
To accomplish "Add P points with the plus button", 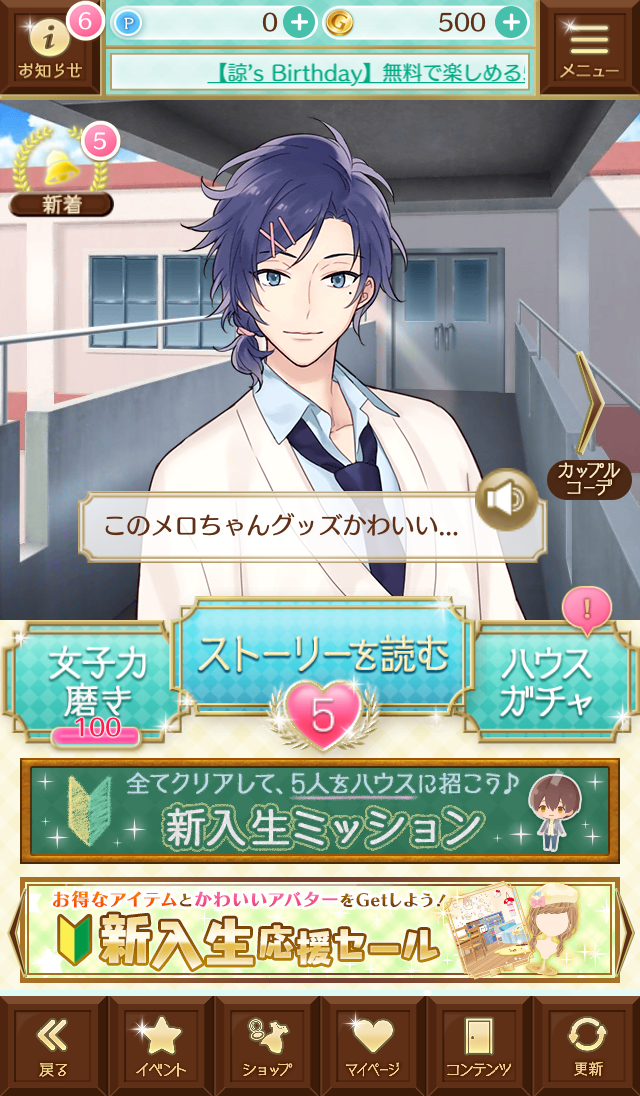I will click(x=299, y=22).
